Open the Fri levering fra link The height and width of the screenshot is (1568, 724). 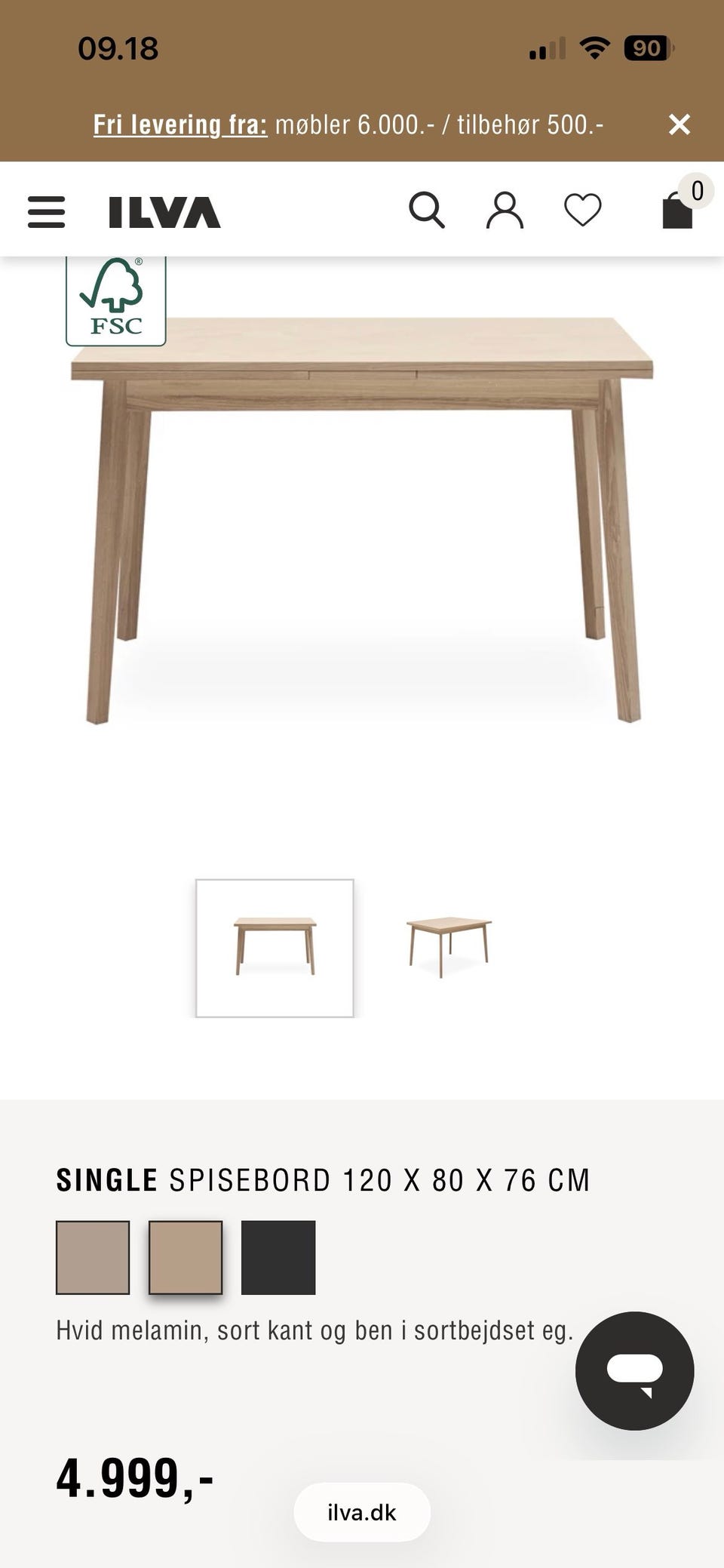(179, 125)
